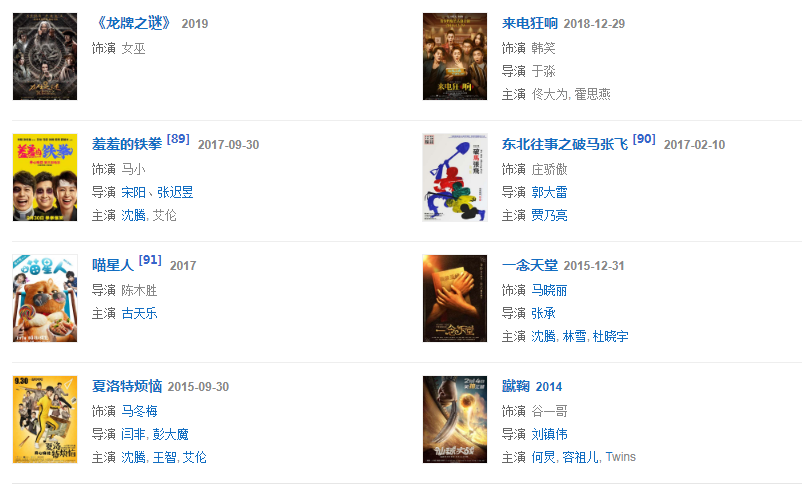Tap the 夏洛特烦恼 movie poster thumbnail
Viewport: 807px width, 490px height.
tap(45, 420)
